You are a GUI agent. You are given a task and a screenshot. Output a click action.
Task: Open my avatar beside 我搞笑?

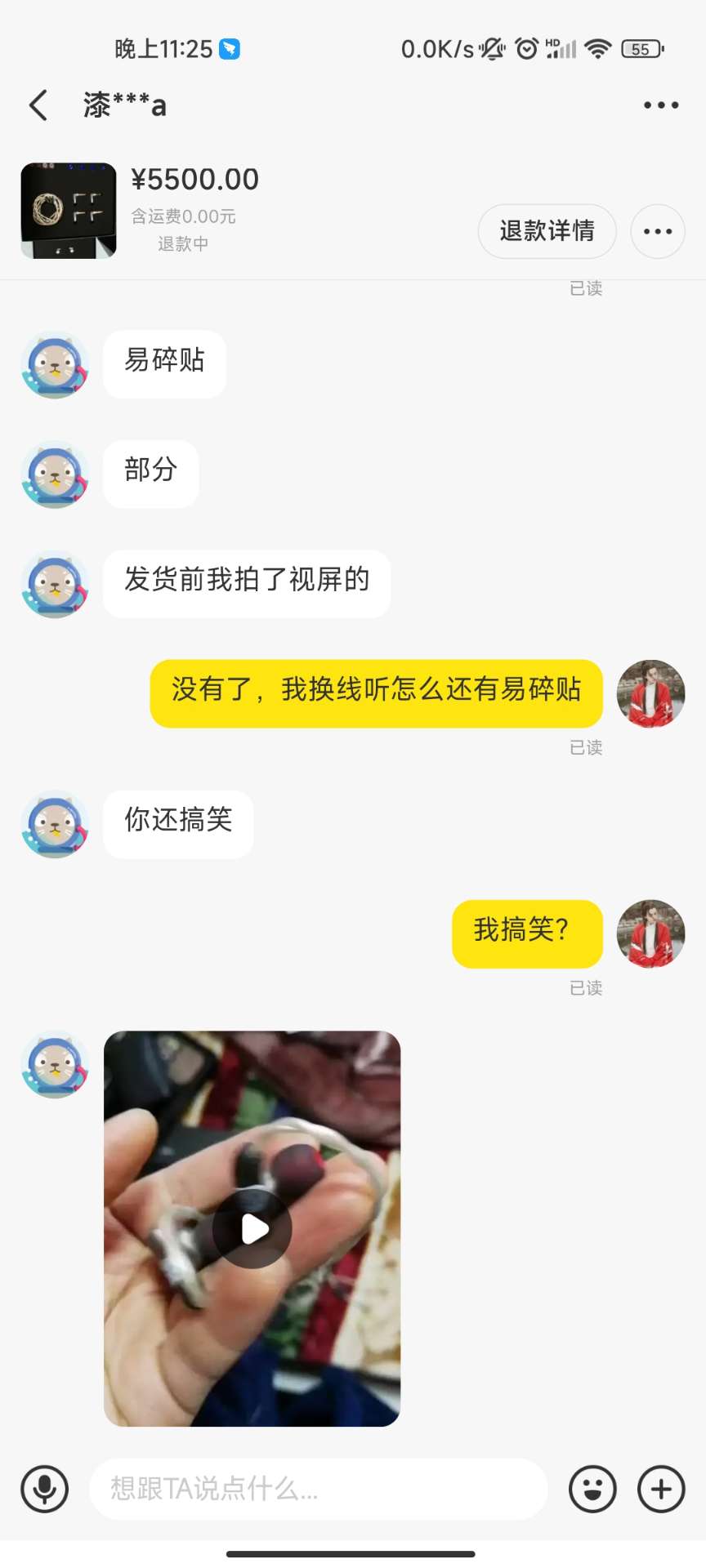tap(650, 933)
